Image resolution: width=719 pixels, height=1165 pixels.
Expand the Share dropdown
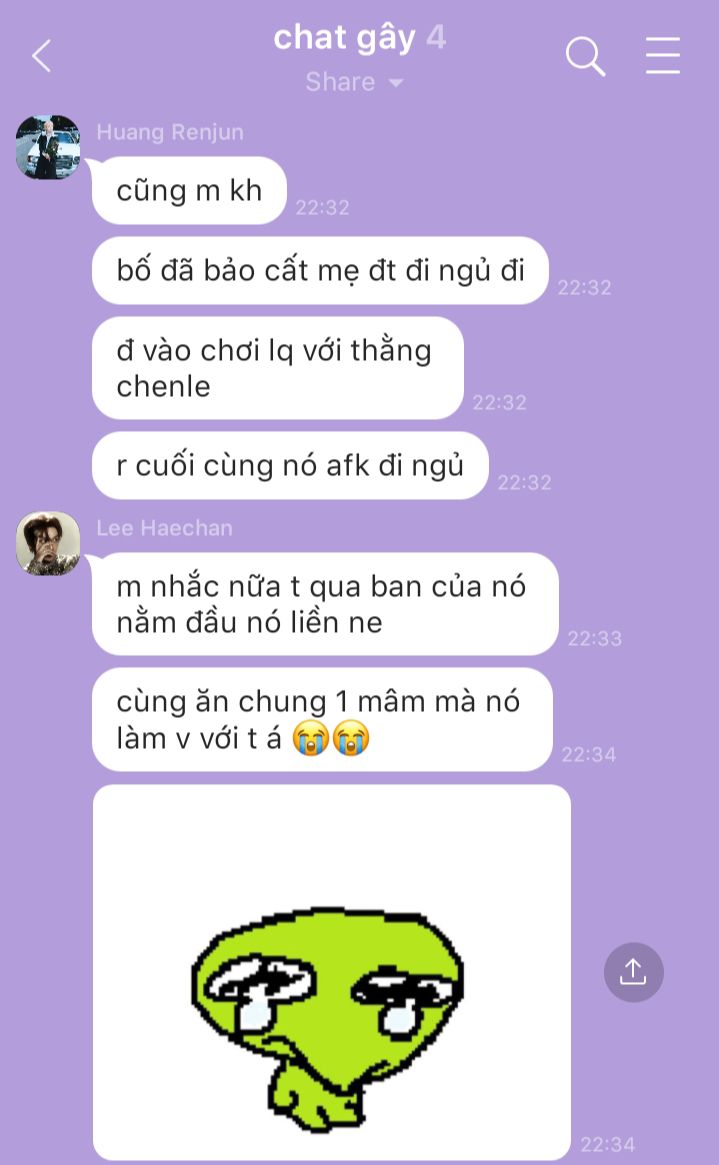coord(355,82)
